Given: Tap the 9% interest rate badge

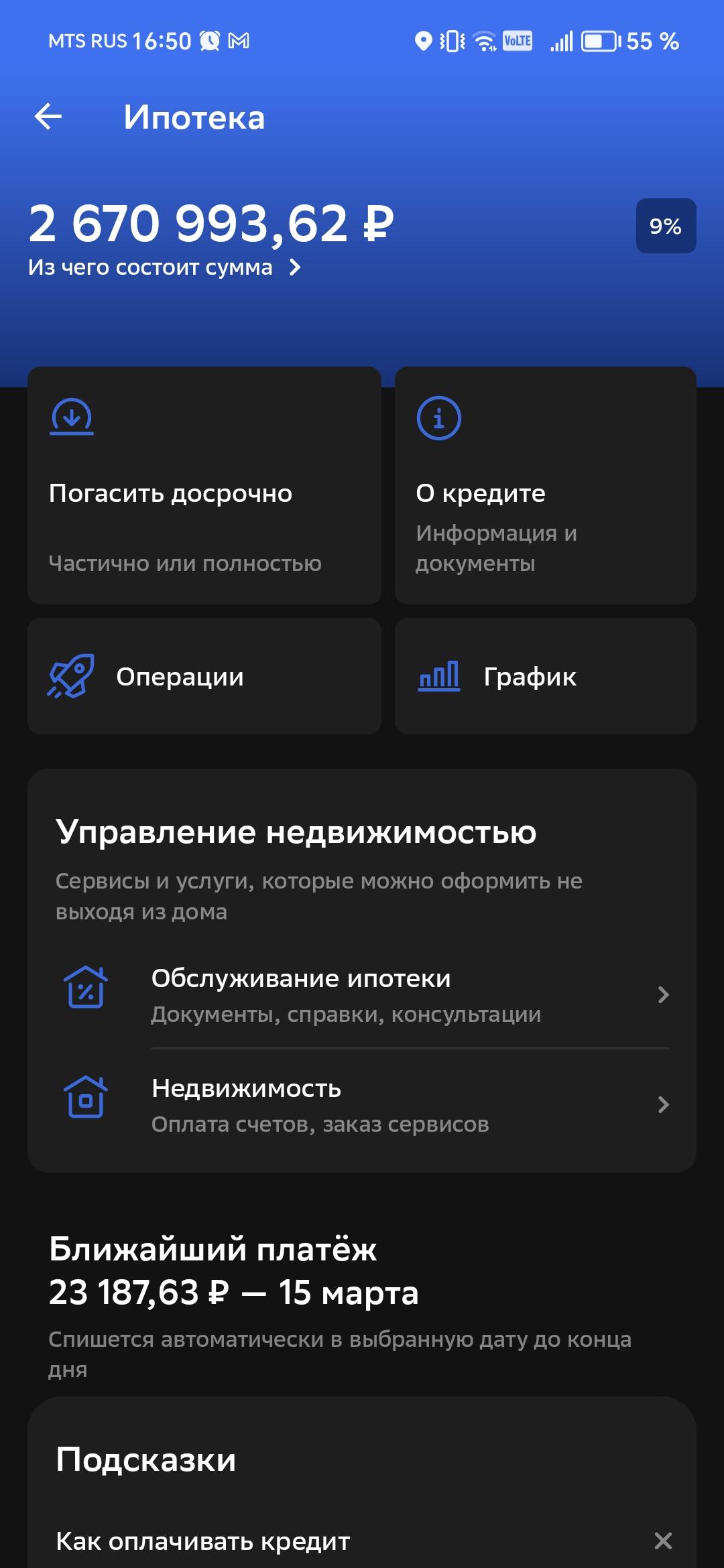Looking at the screenshot, I should click(665, 226).
